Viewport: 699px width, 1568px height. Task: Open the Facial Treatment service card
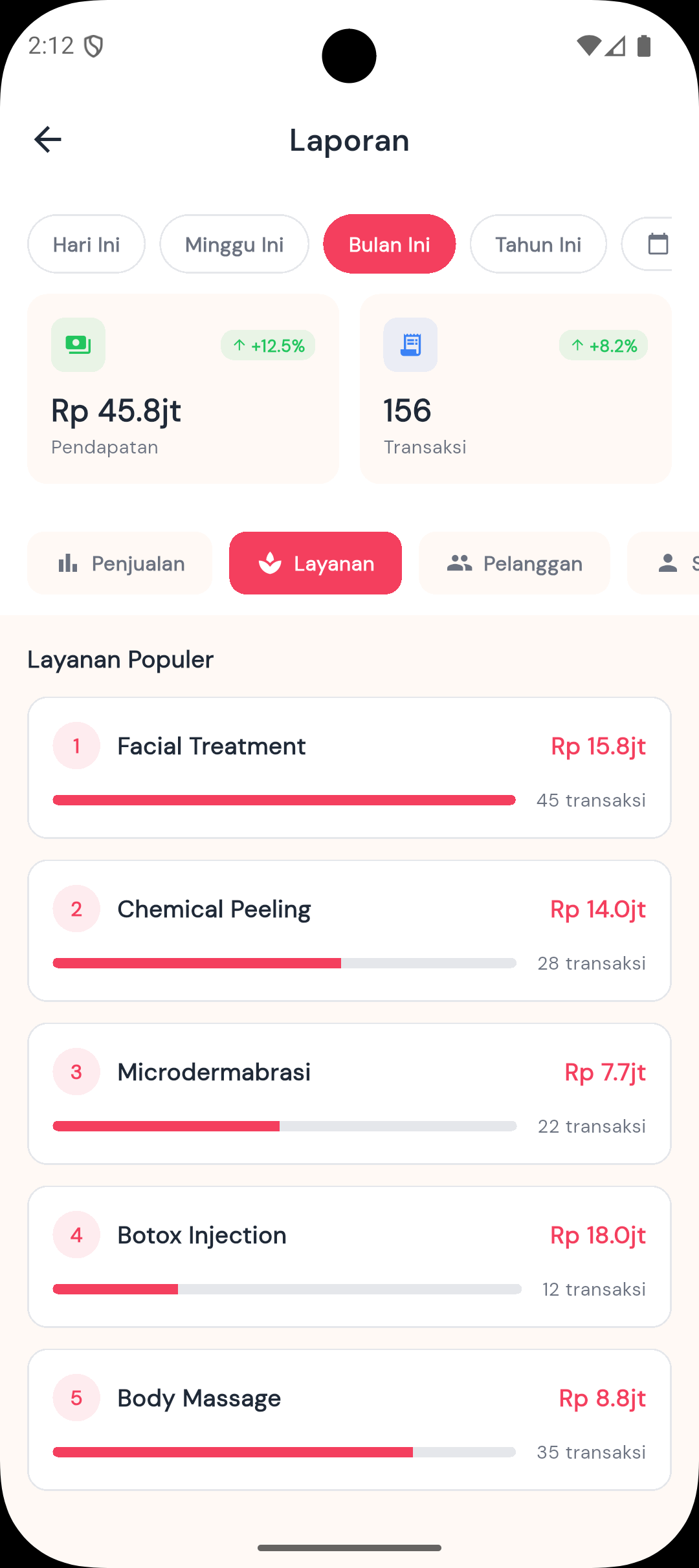(x=349, y=768)
